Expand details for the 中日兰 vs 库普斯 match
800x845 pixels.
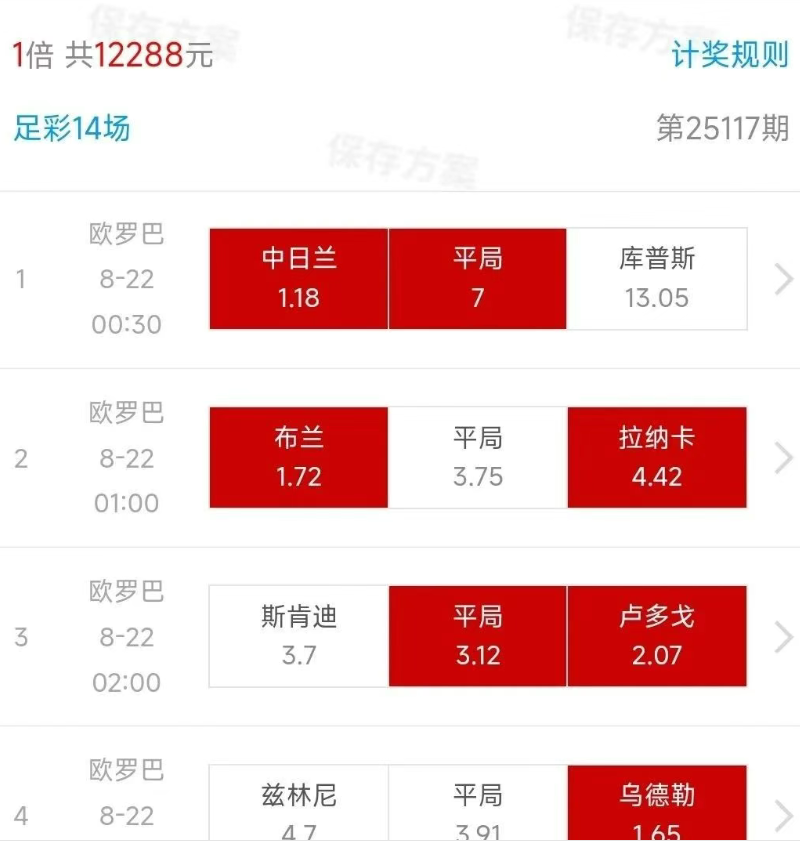pyautogui.click(x=783, y=280)
